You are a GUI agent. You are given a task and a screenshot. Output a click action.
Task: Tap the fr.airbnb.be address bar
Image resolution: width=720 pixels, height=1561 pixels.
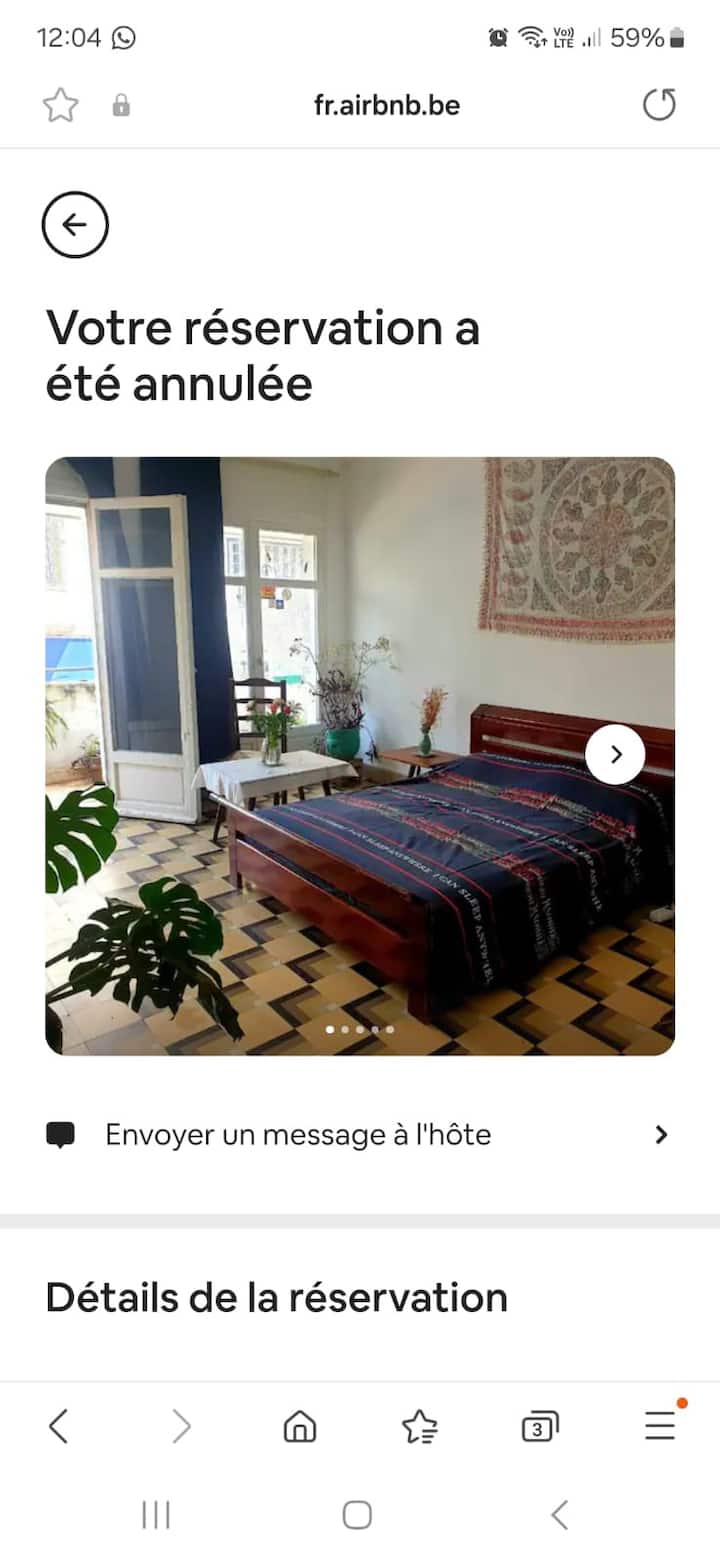tap(387, 105)
